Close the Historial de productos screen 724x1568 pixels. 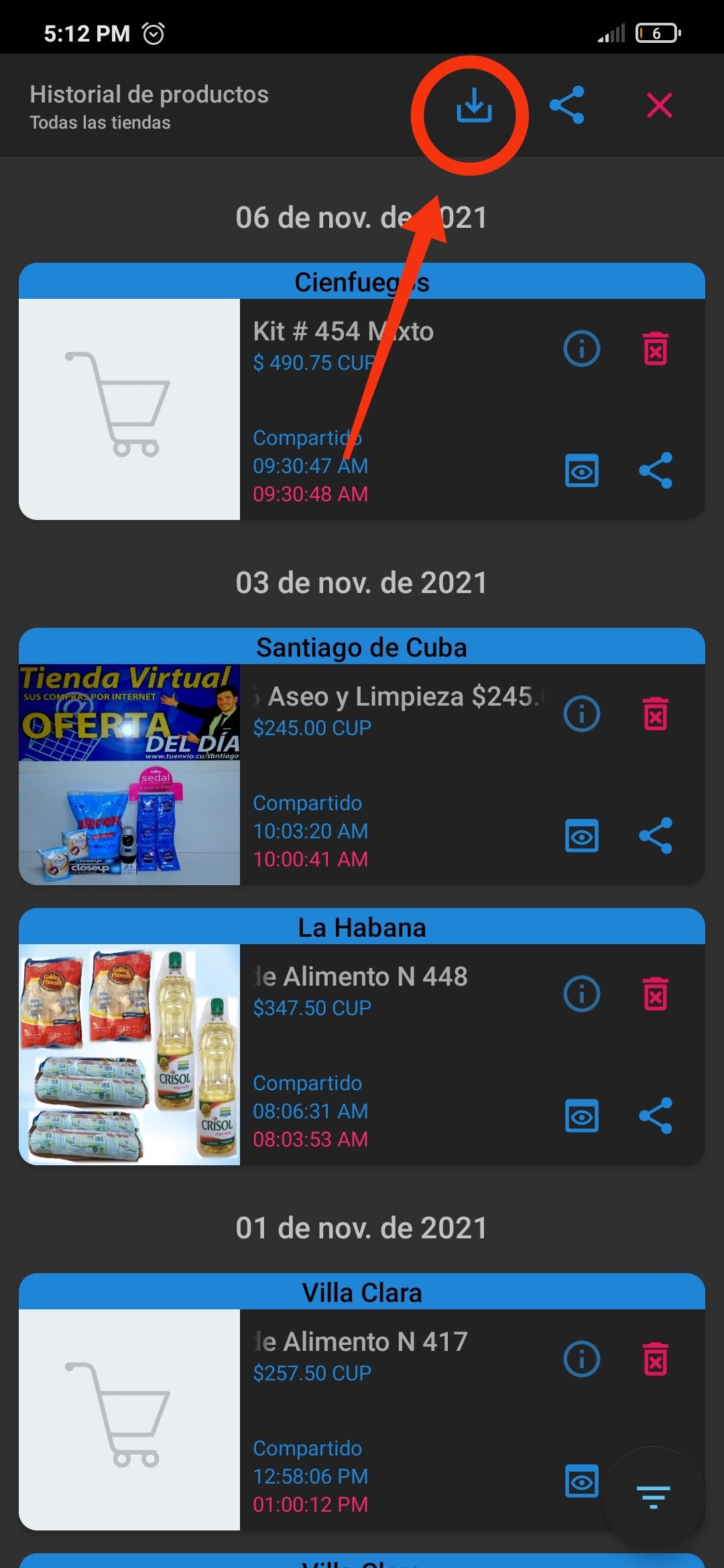click(660, 106)
